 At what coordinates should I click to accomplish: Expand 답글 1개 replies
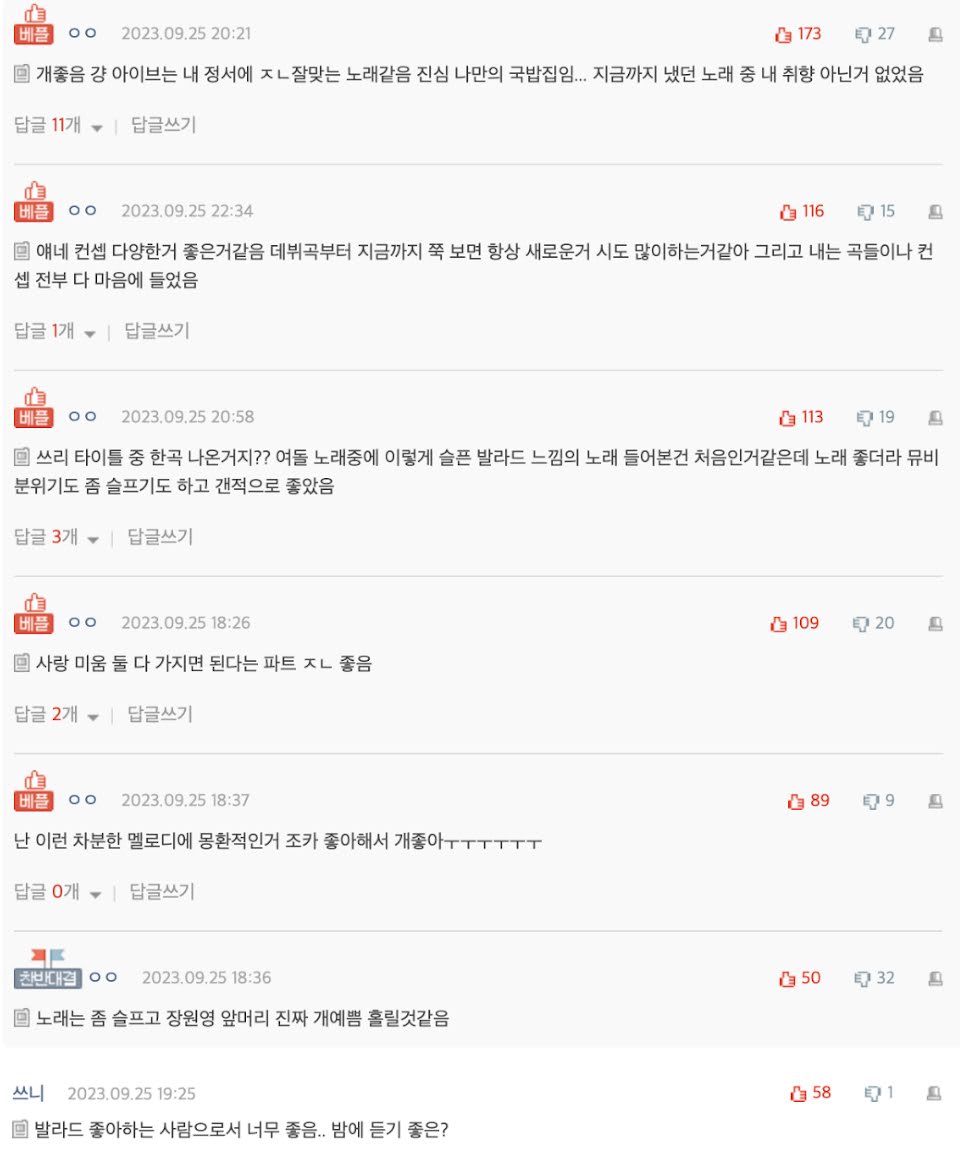54,331
